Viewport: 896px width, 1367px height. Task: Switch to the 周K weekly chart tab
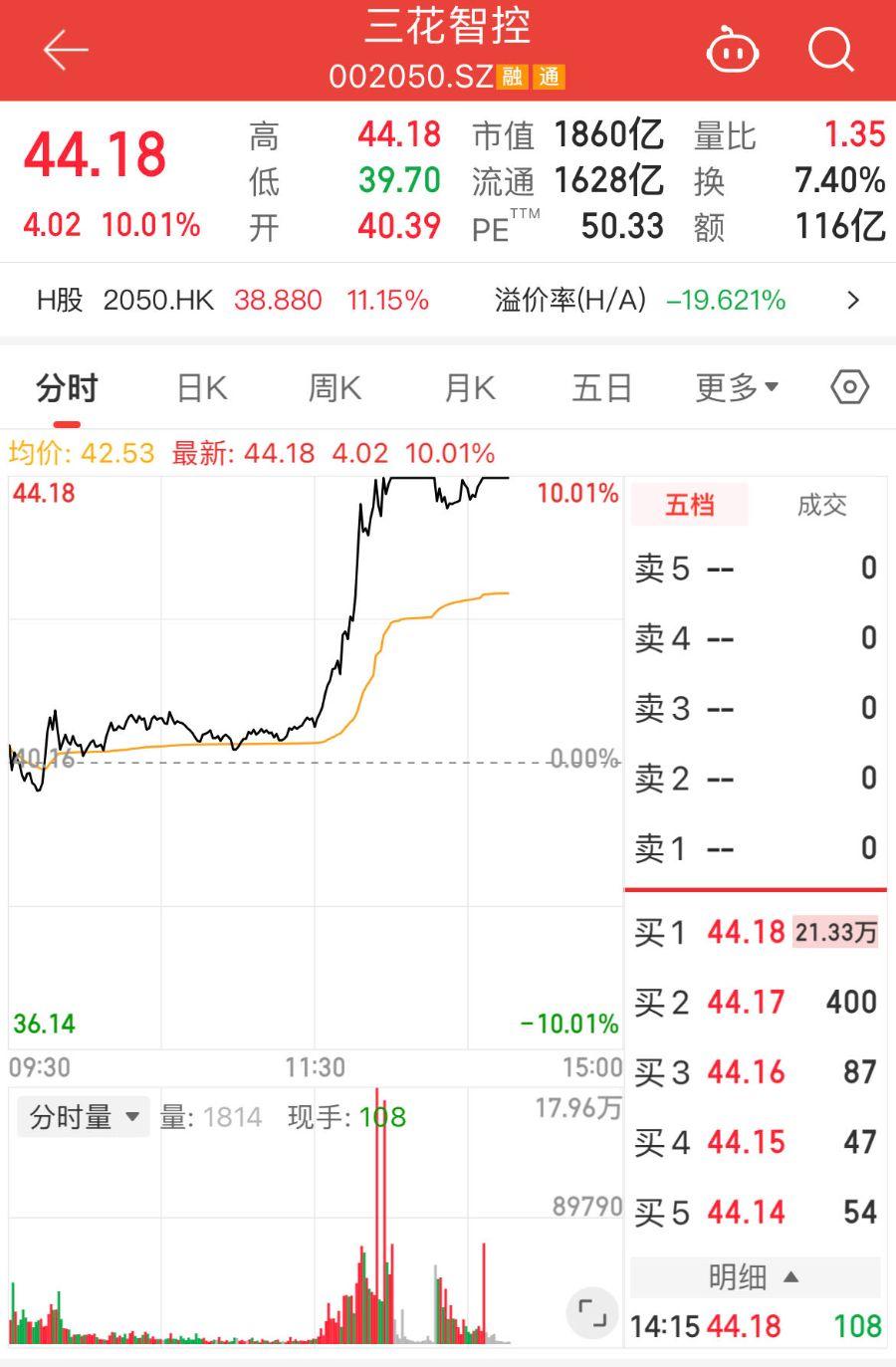pyautogui.click(x=334, y=388)
